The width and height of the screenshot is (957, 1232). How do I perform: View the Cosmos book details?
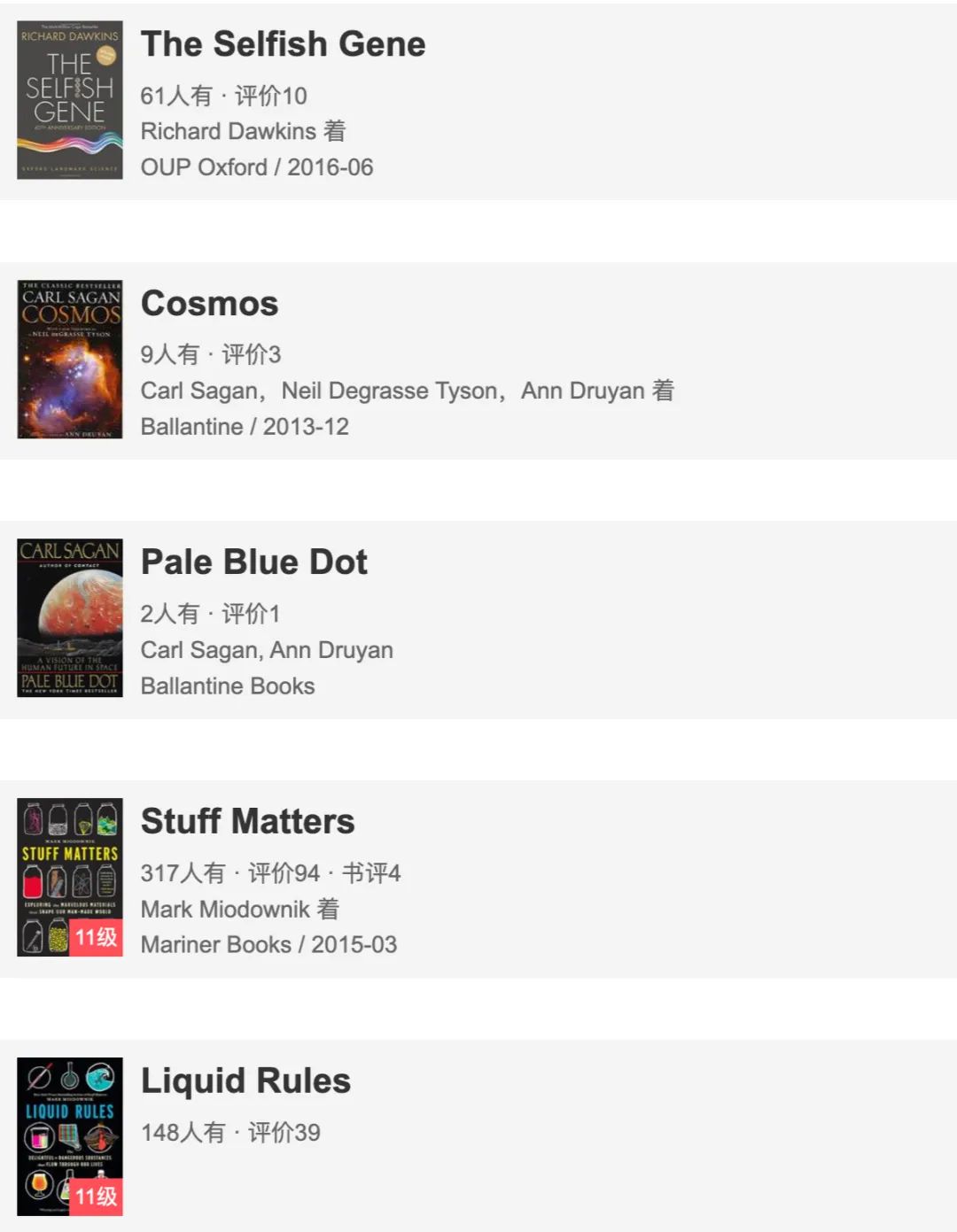[x=210, y=304]
